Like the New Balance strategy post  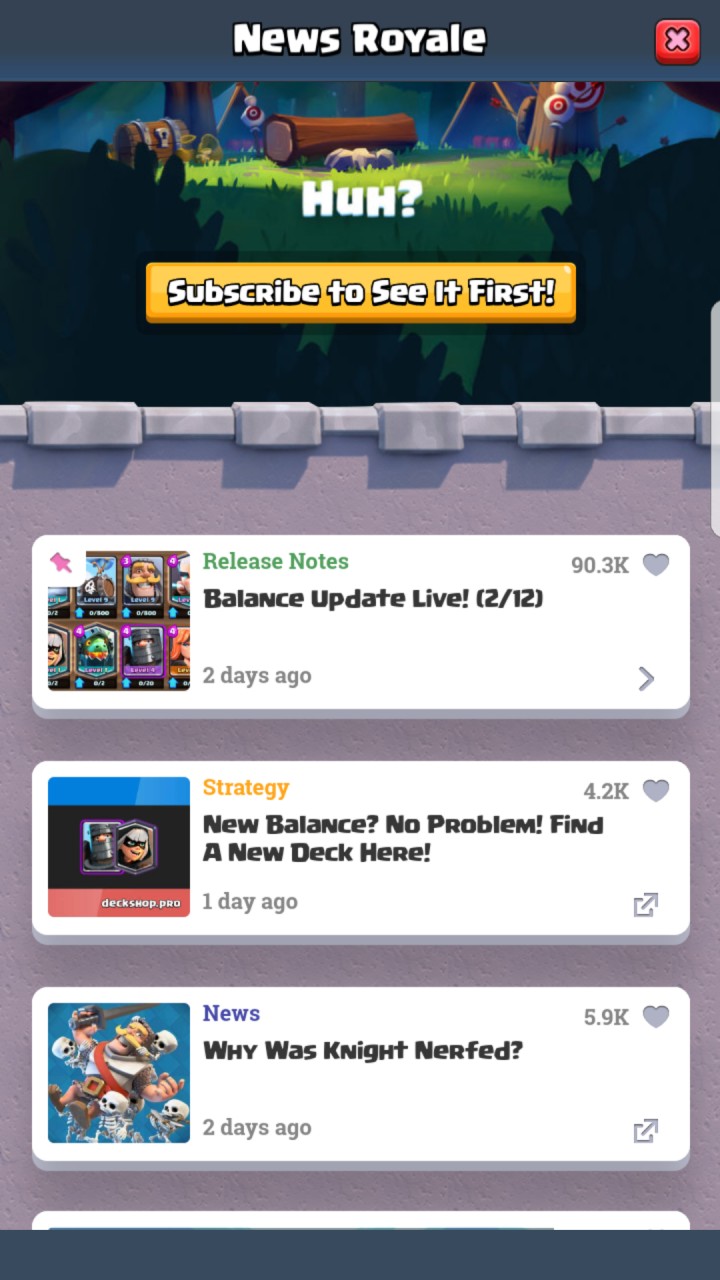coord(655,791)
